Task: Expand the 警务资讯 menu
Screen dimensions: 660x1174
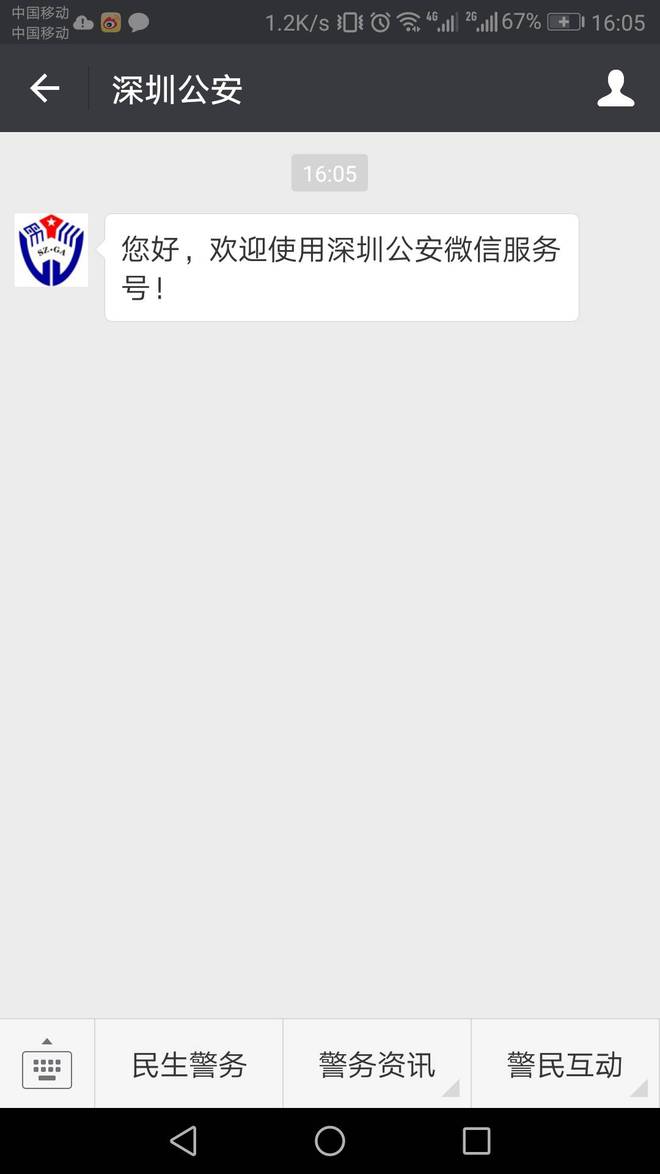Action: (377, 1065)
